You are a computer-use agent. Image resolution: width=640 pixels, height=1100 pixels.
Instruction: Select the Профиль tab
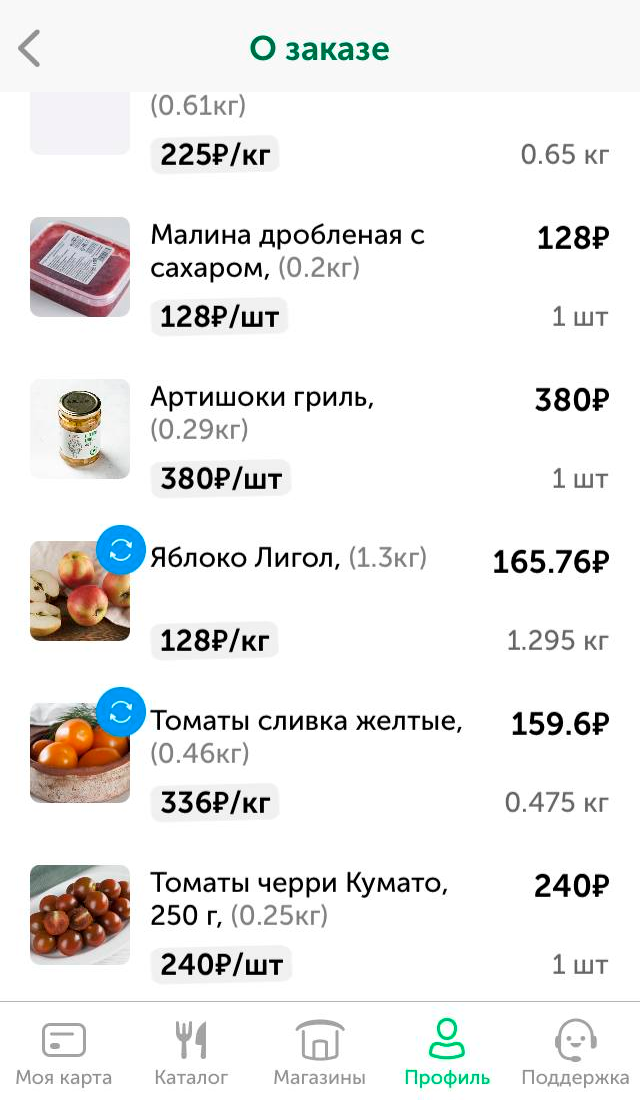[x=447, y=1052]
